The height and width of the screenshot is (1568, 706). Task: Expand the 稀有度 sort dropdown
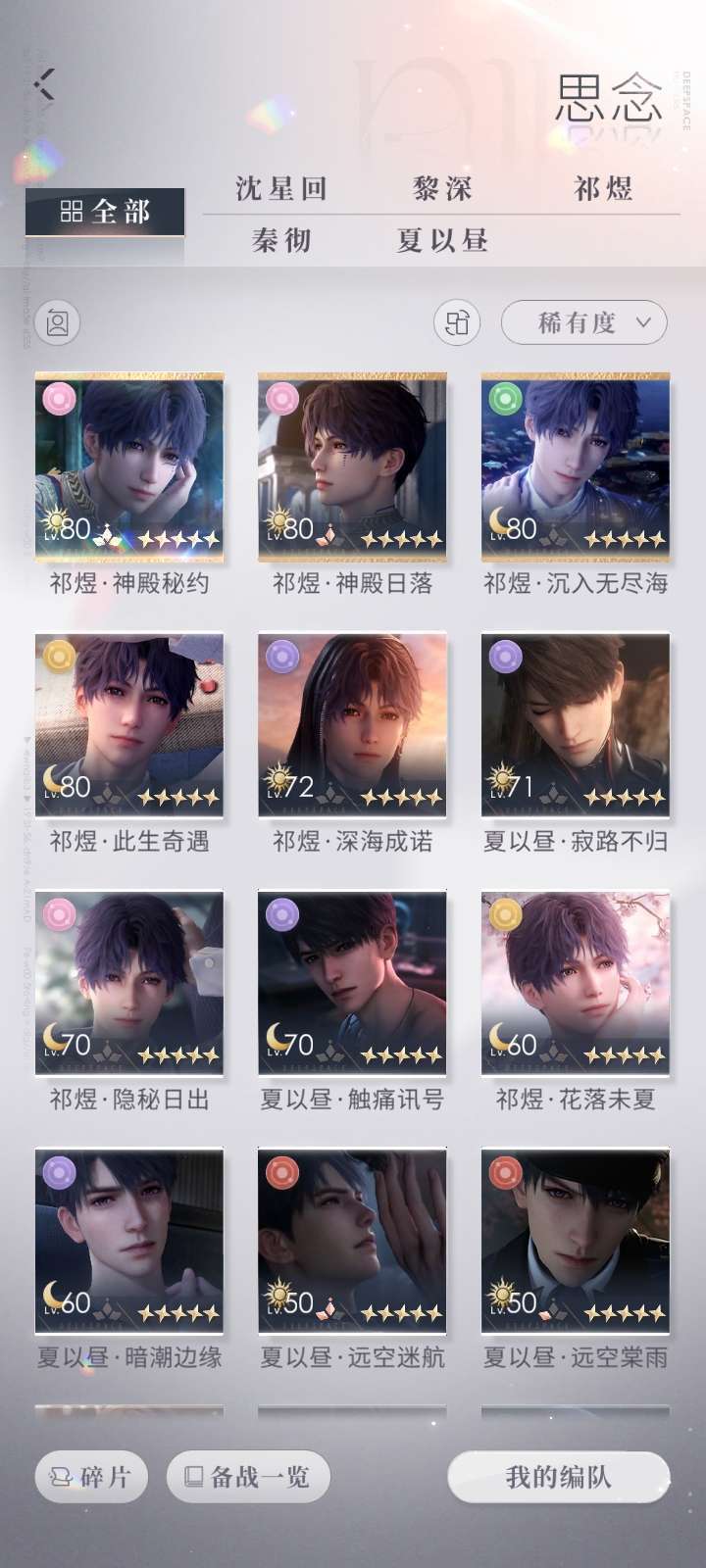[x=584, y=322]
